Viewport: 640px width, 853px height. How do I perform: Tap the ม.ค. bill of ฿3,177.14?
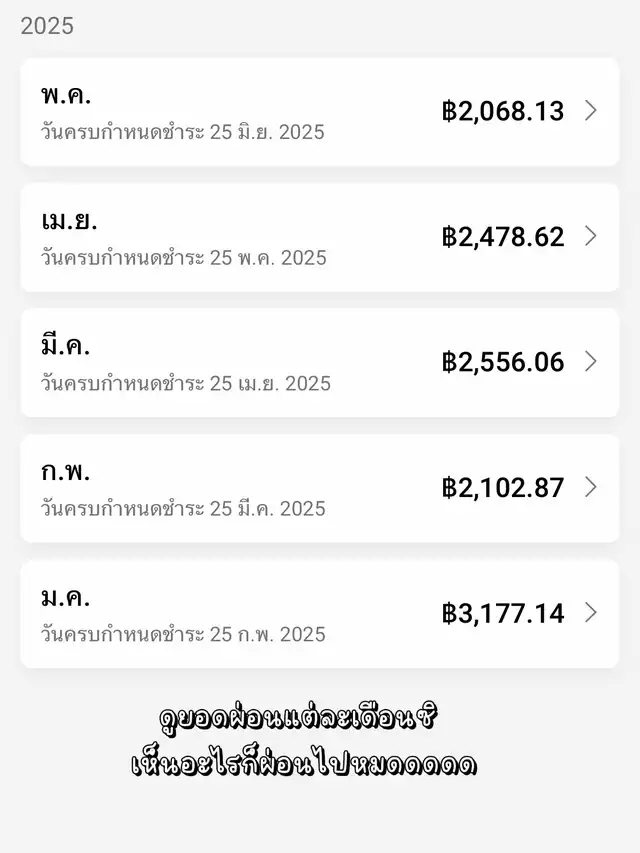click(x=319, y=613)
